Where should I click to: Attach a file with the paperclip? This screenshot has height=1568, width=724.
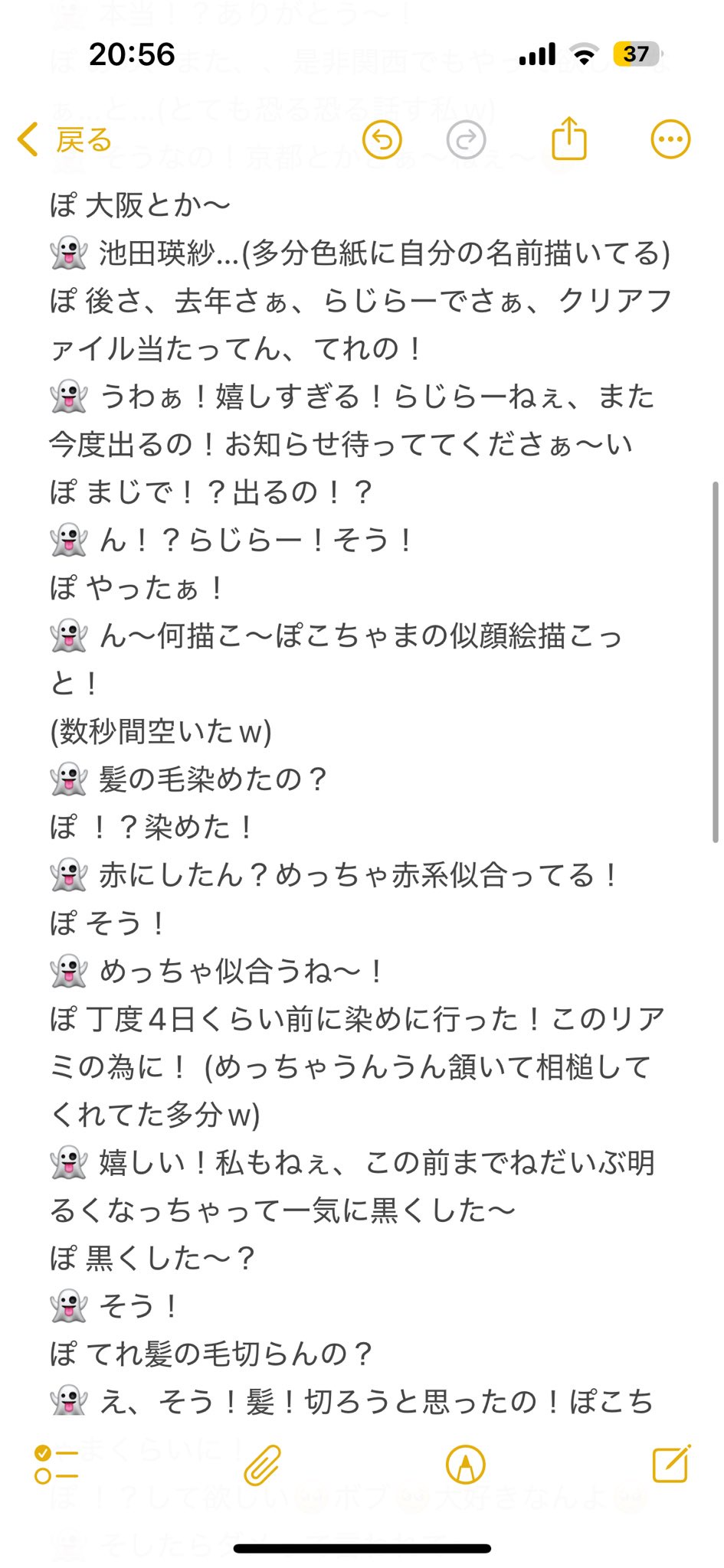coord(263,1465)
